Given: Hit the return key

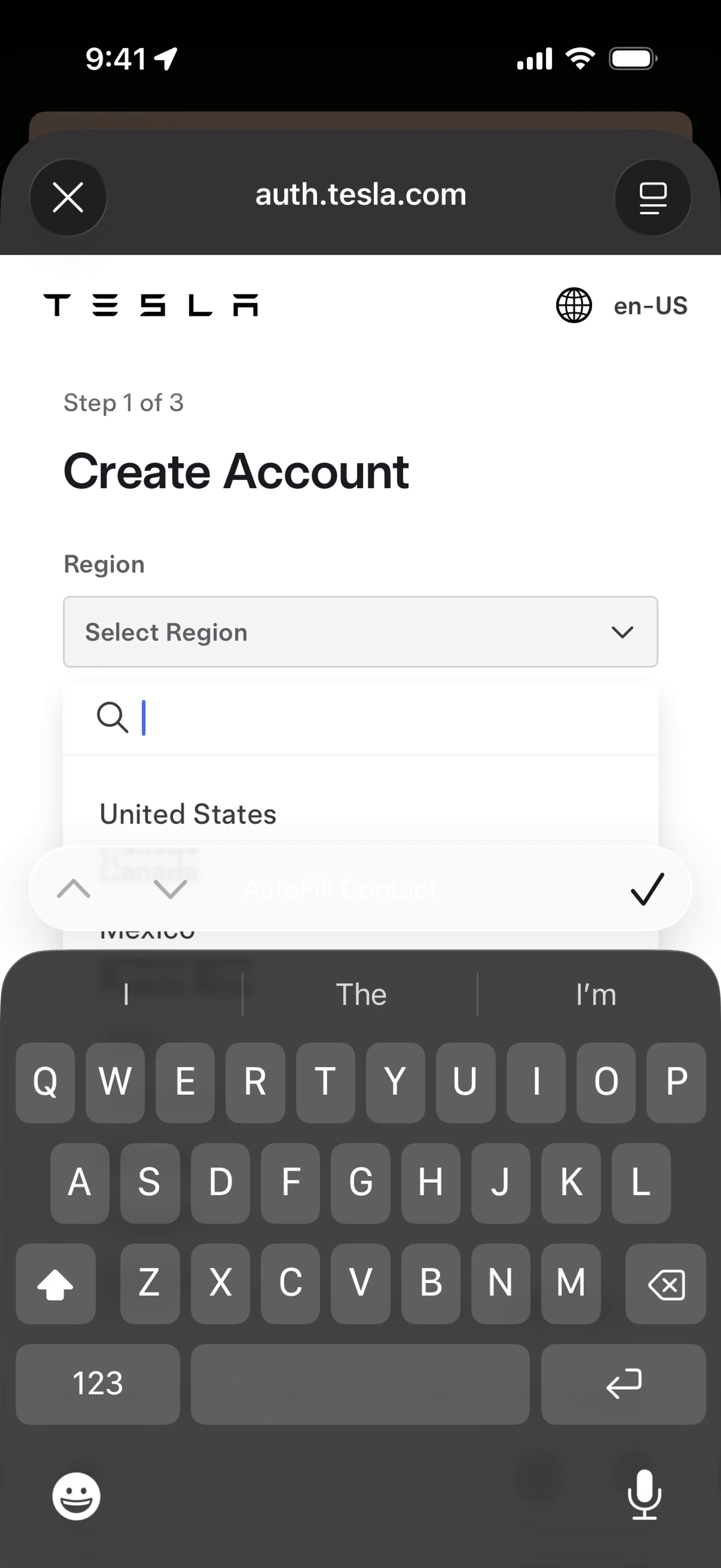Looking at the screenshot, I should click(x=623, y=1384).
